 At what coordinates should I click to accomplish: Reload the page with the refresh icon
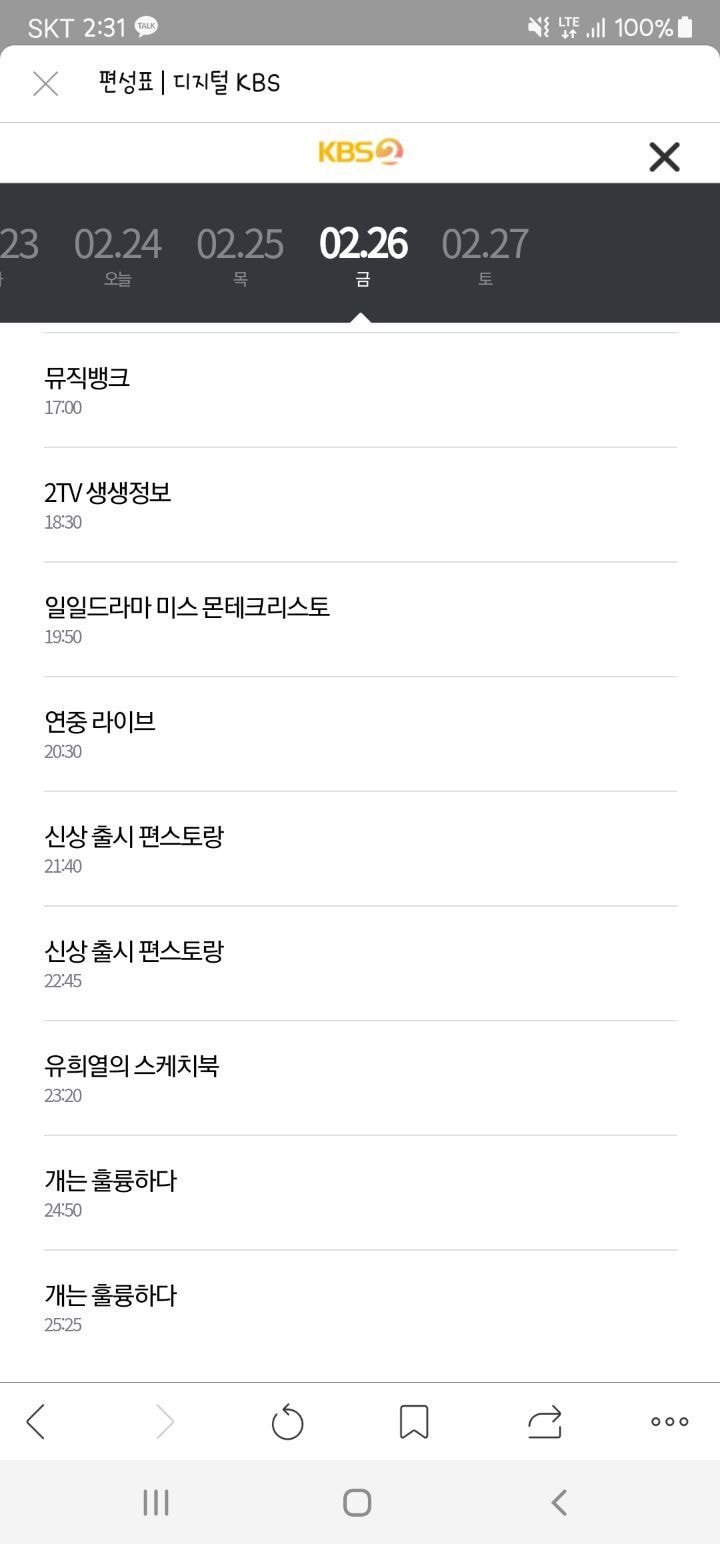[288, 1421]
